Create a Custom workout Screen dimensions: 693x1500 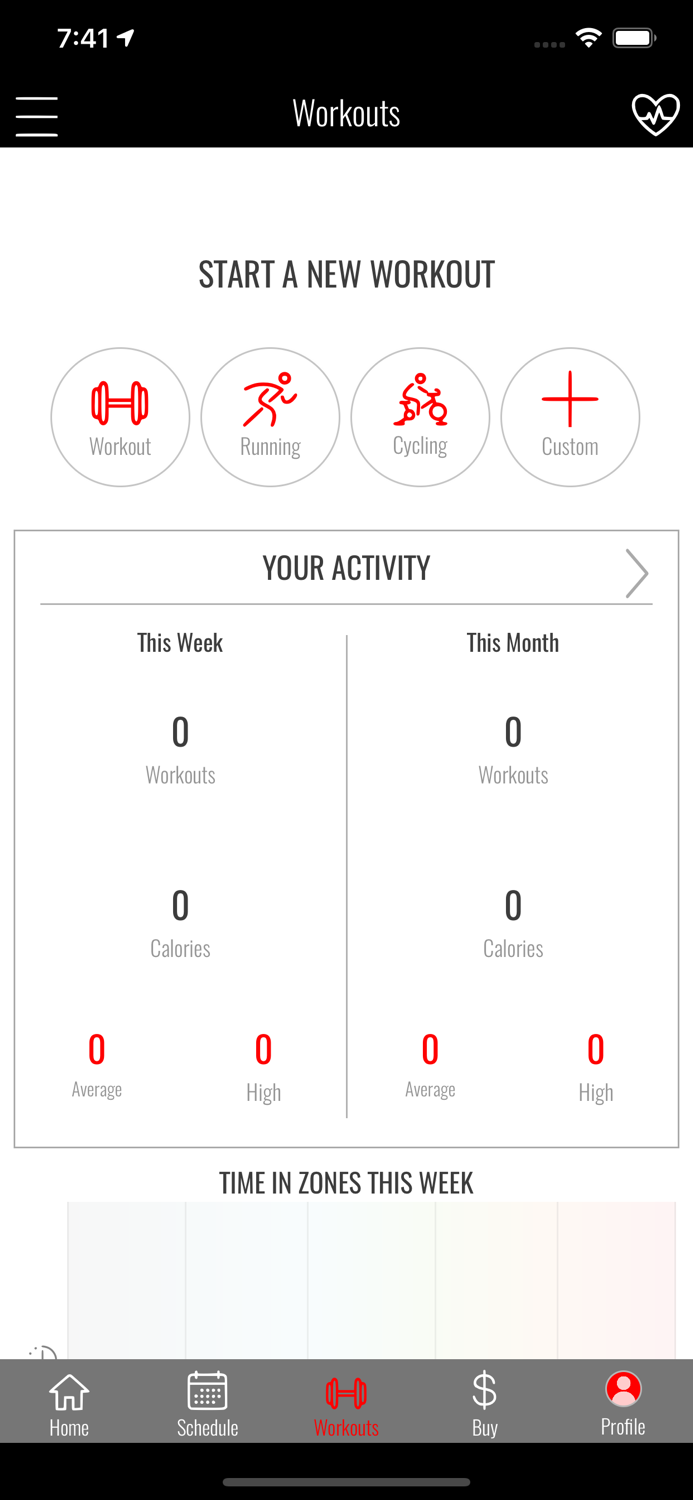[570, 417]
